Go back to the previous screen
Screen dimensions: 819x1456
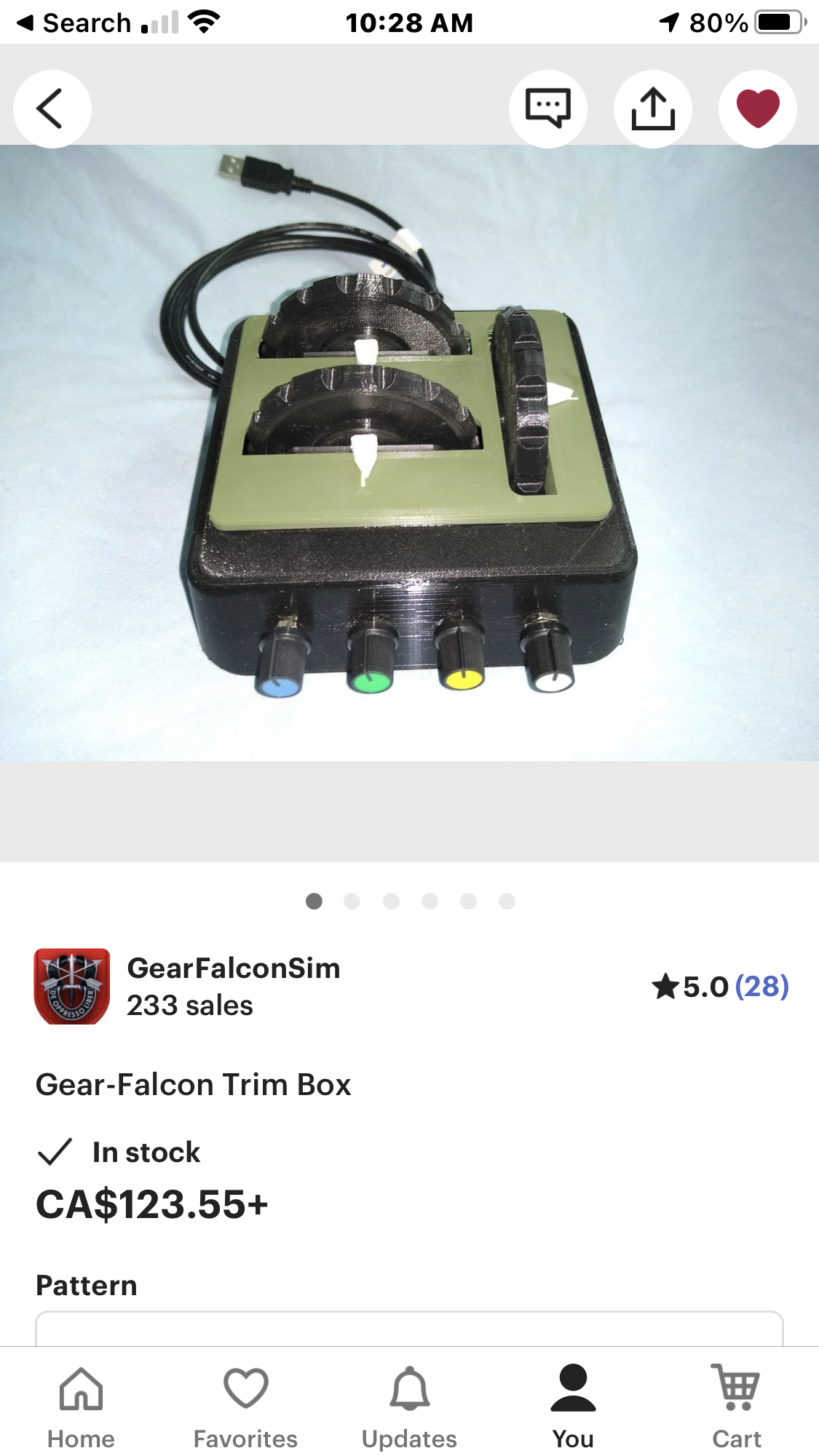point(52,109)
